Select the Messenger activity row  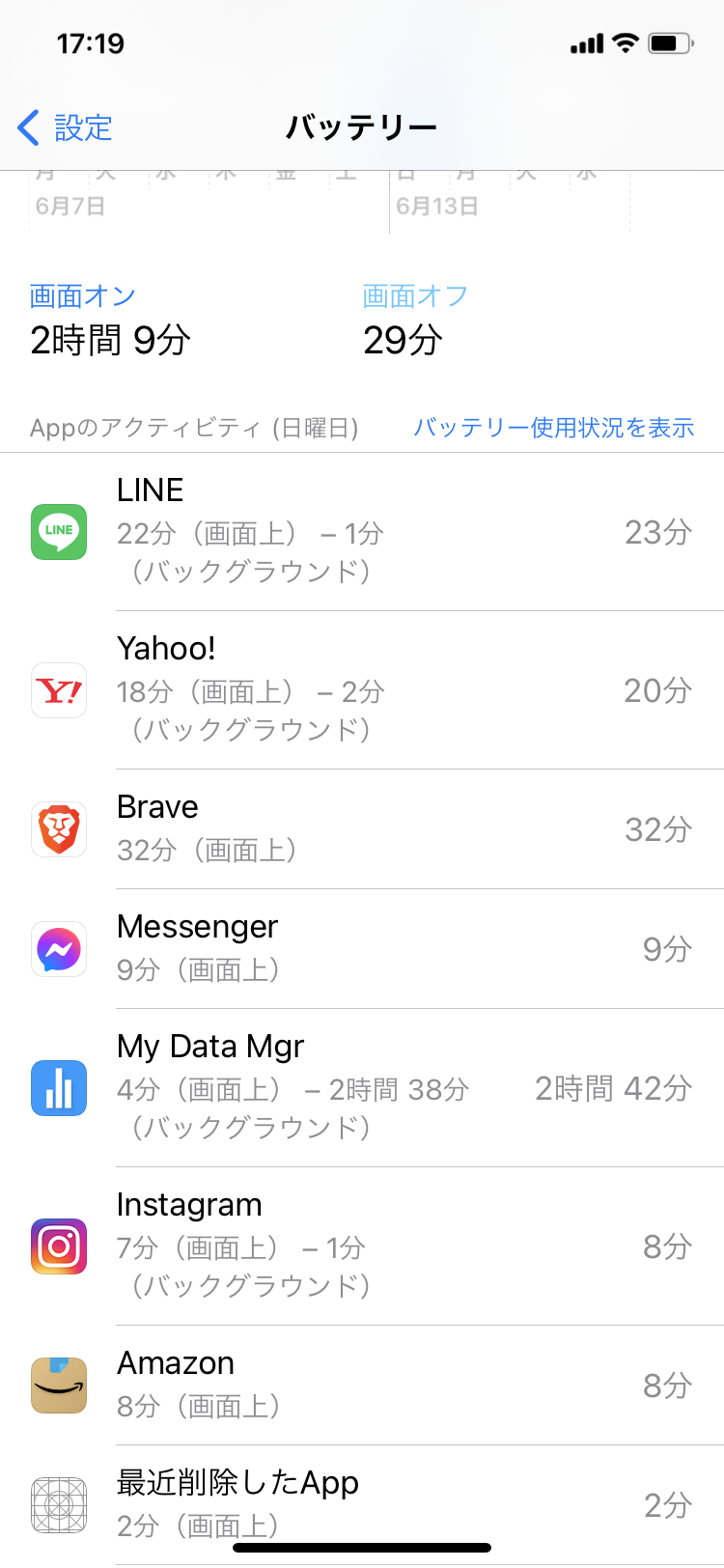click(x=362, y=948)
